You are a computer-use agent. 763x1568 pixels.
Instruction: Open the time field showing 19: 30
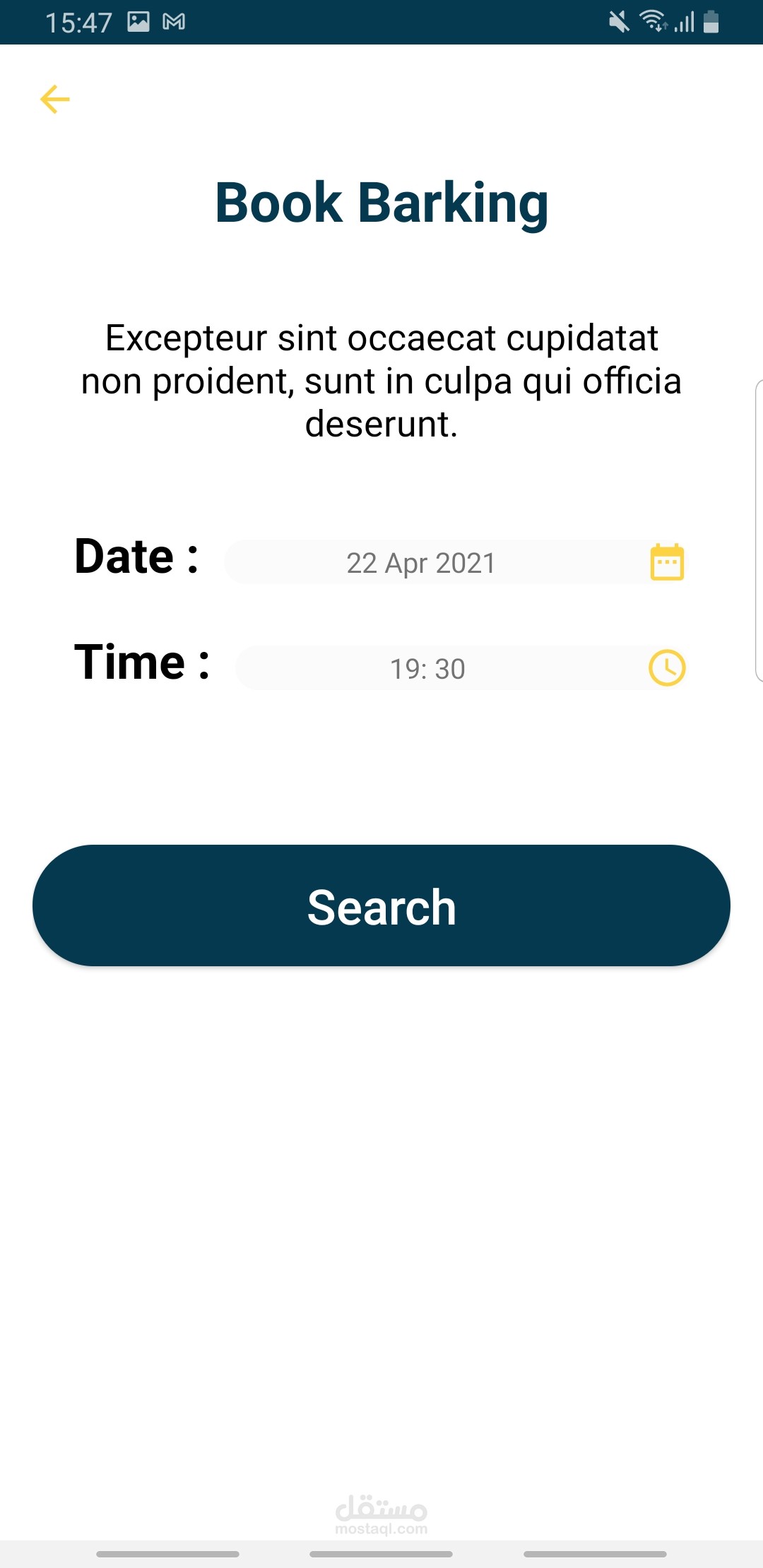(427, 668)
